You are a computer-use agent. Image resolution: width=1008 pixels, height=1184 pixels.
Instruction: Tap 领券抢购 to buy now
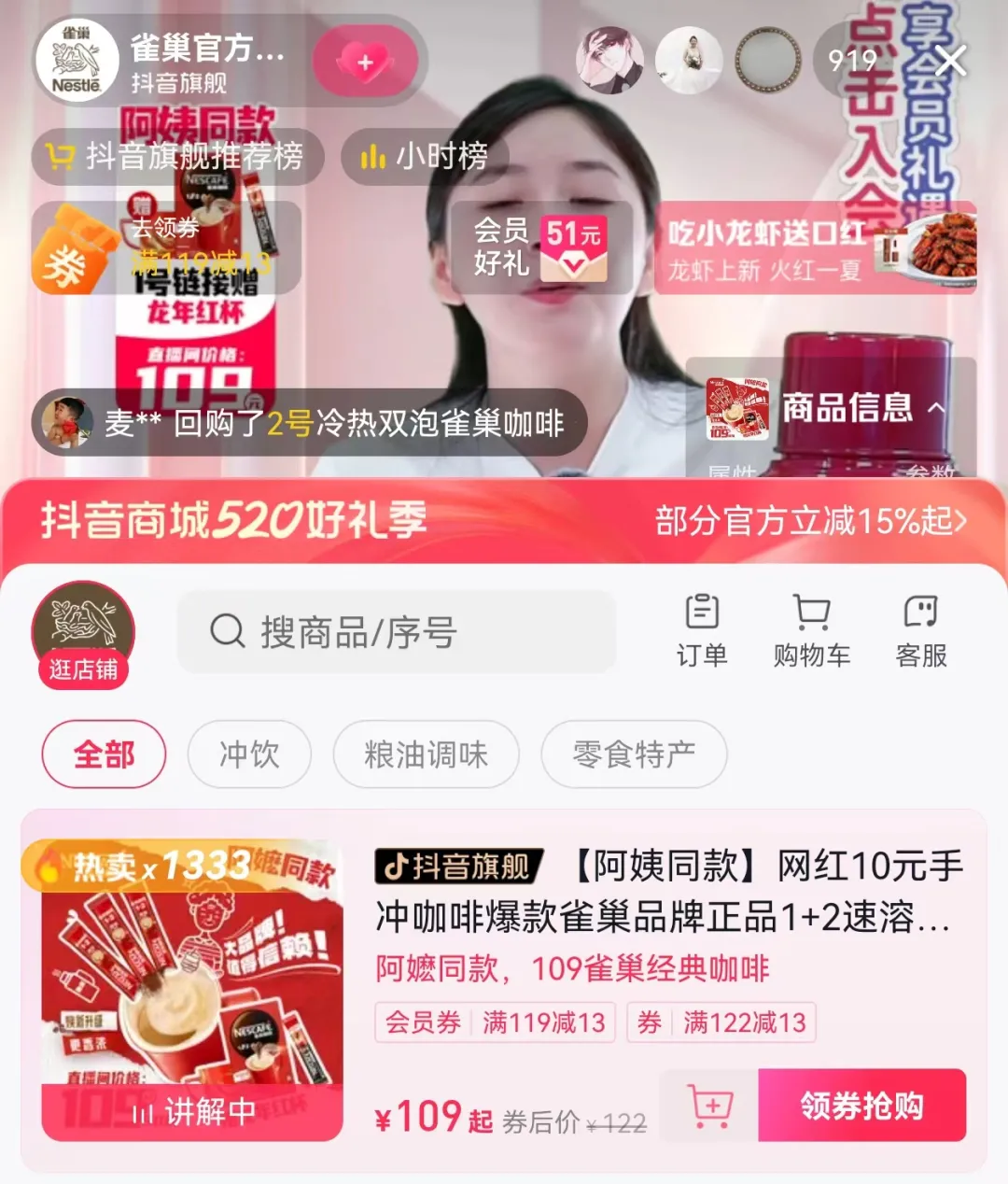coord(861,1106)
